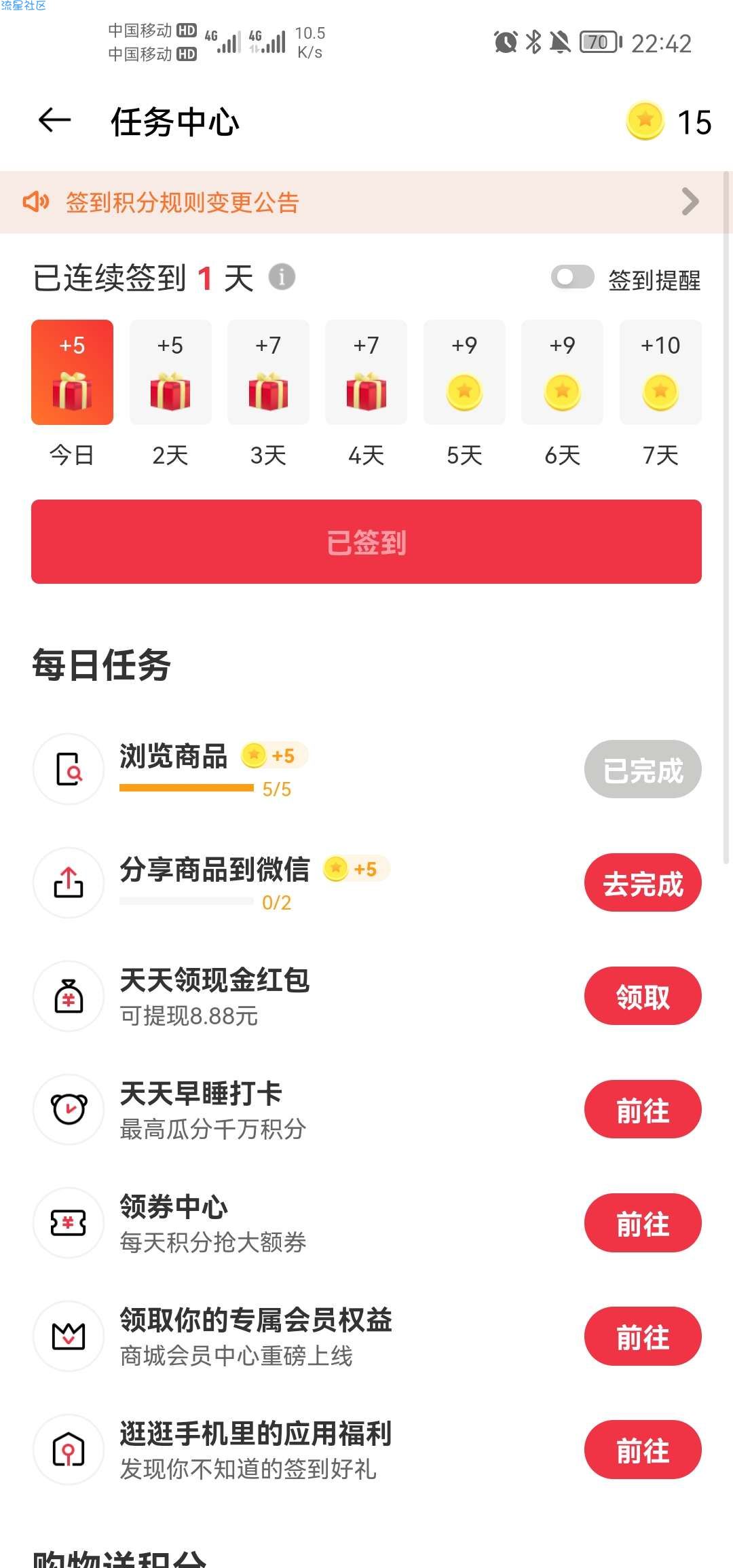The image size is (733, 1568).
Task: Open the points balance showing 15
Action: (669, 122)
